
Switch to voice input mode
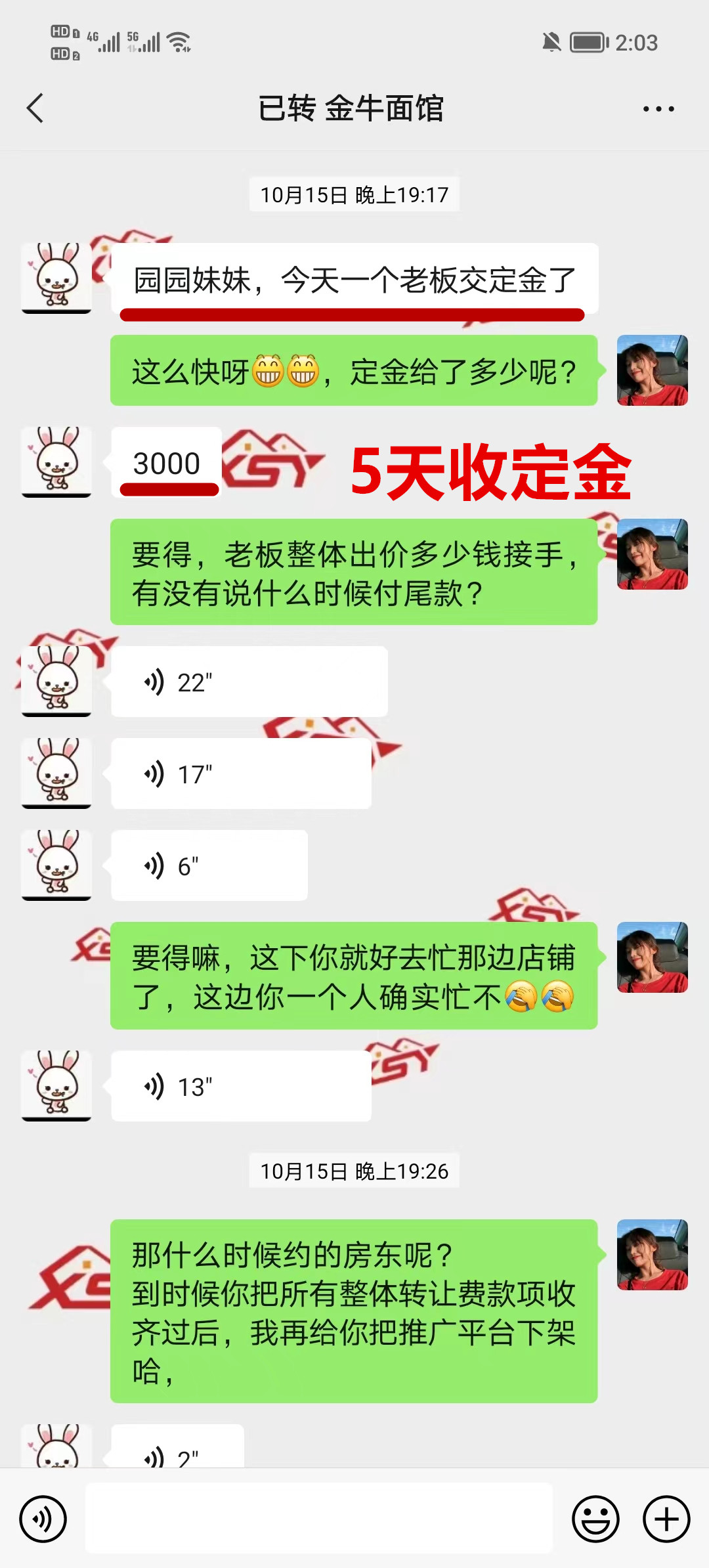click(43, 1519)
